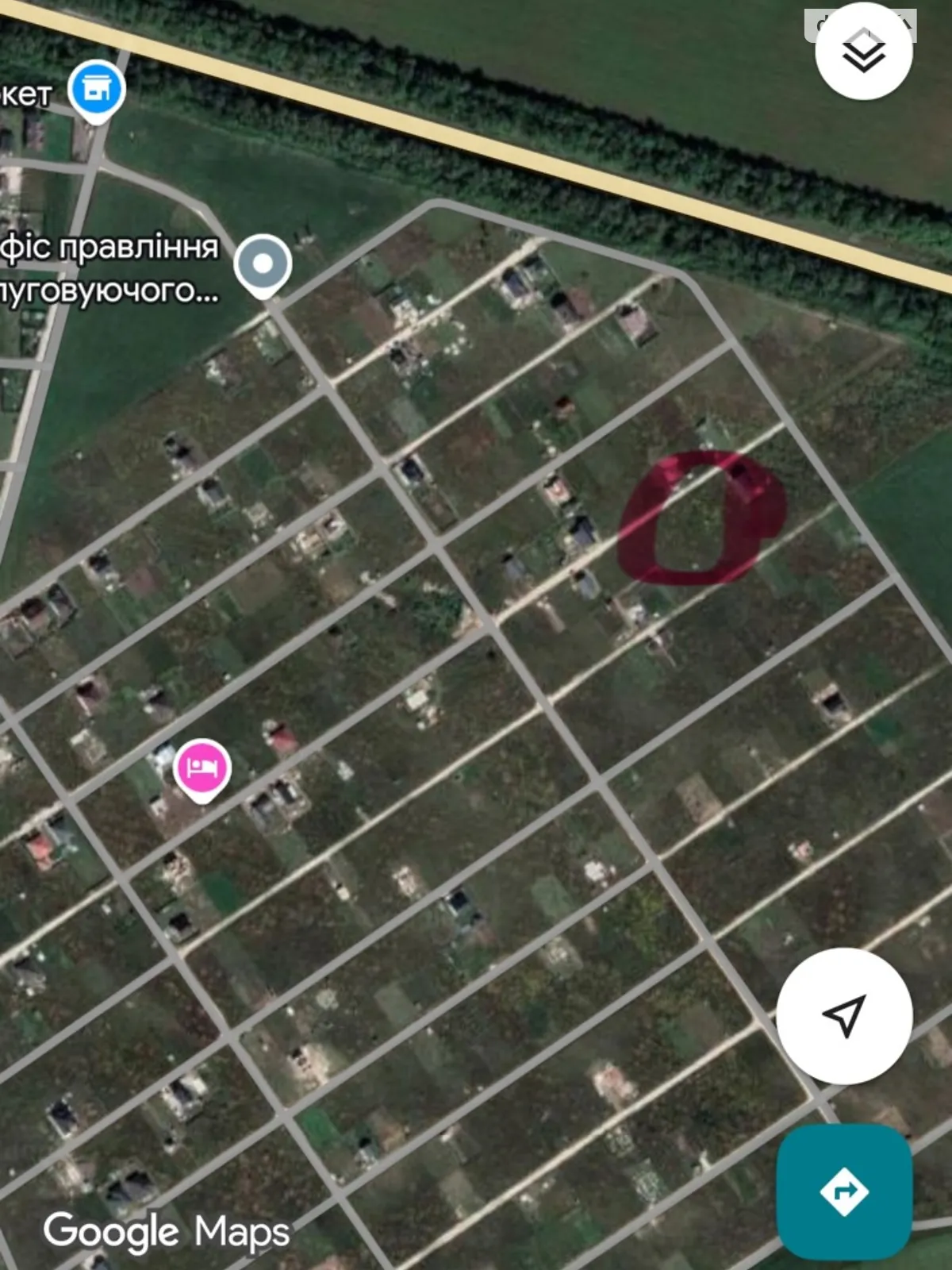The width and height of the screenshot is (952, 1270).
Task: Select the pink hotel pin
Action: click(202, 768)
